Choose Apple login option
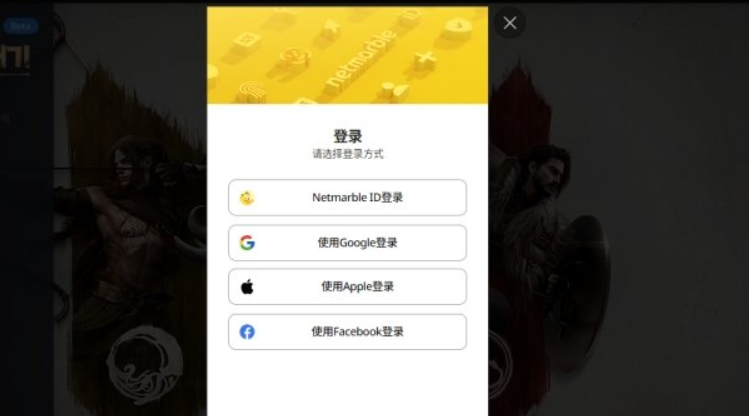The image size is (749, 416). click(x=347, y=287)
